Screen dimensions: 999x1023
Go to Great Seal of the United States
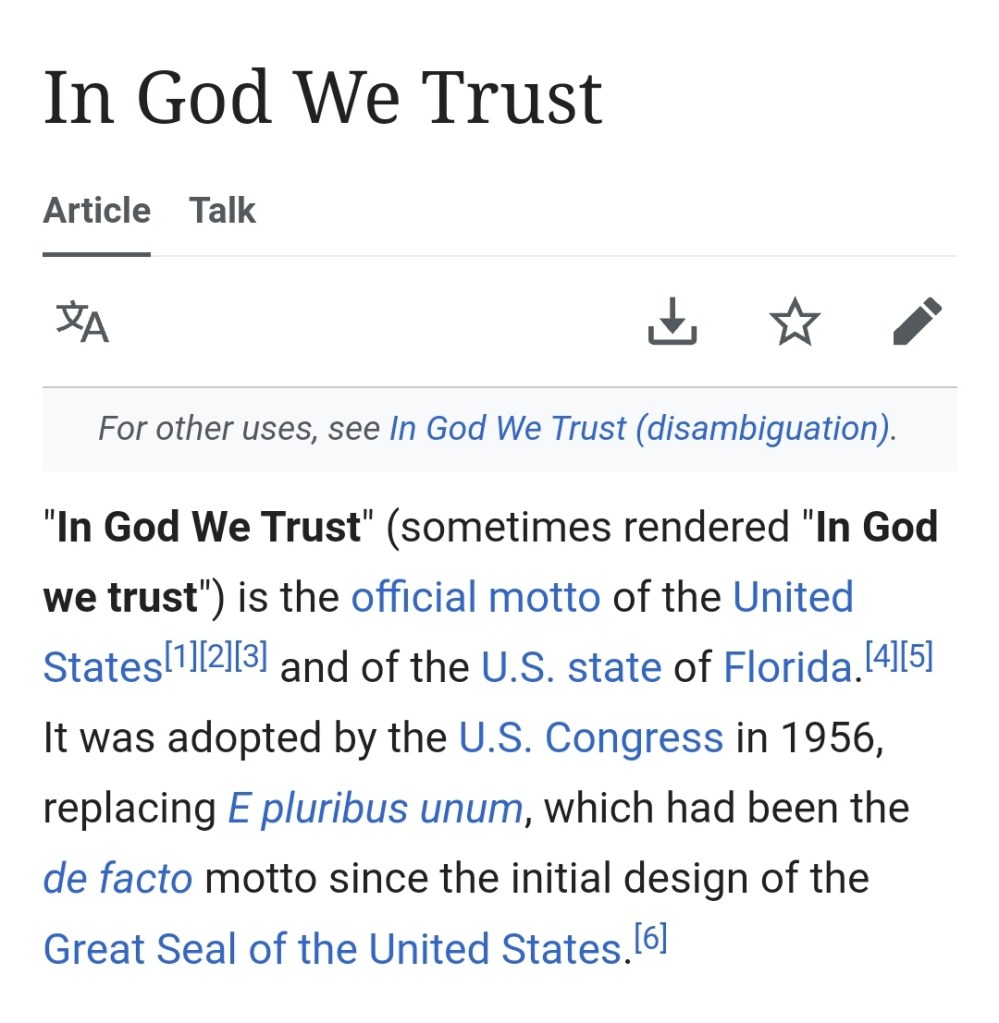pos(332,948)
